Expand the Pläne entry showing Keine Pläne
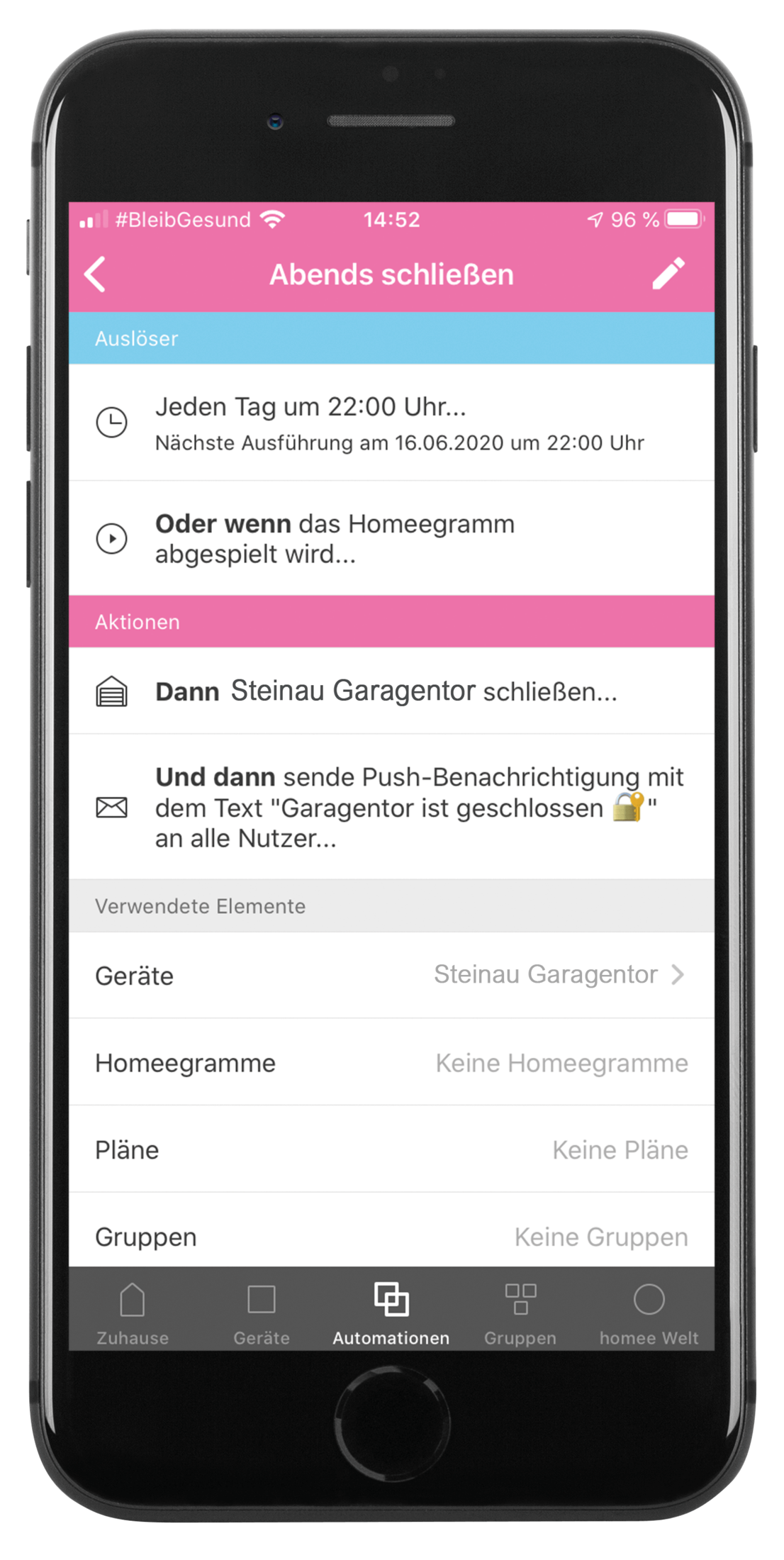784x1560 pixels. coord(392,1150)
